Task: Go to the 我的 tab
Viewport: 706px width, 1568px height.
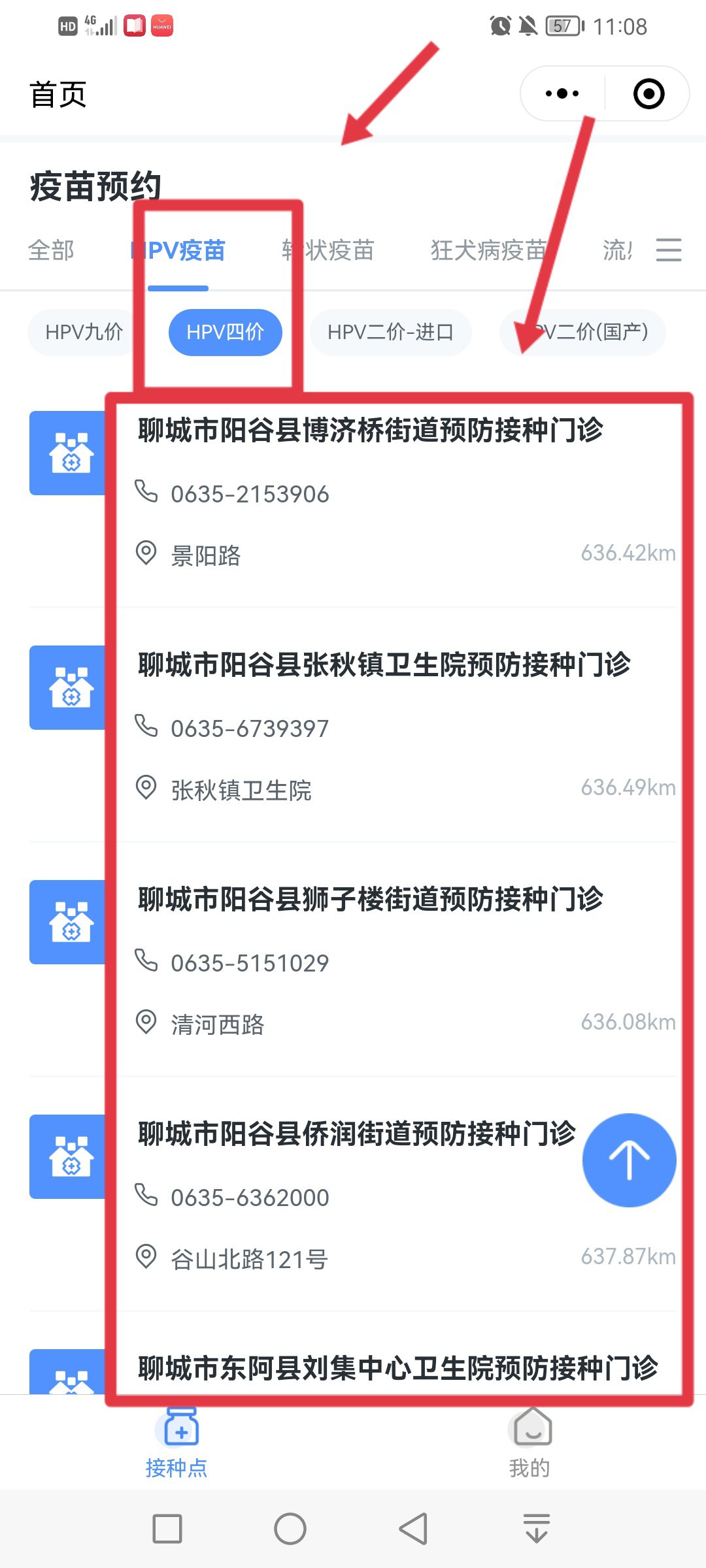Action: pos(529,1444)
